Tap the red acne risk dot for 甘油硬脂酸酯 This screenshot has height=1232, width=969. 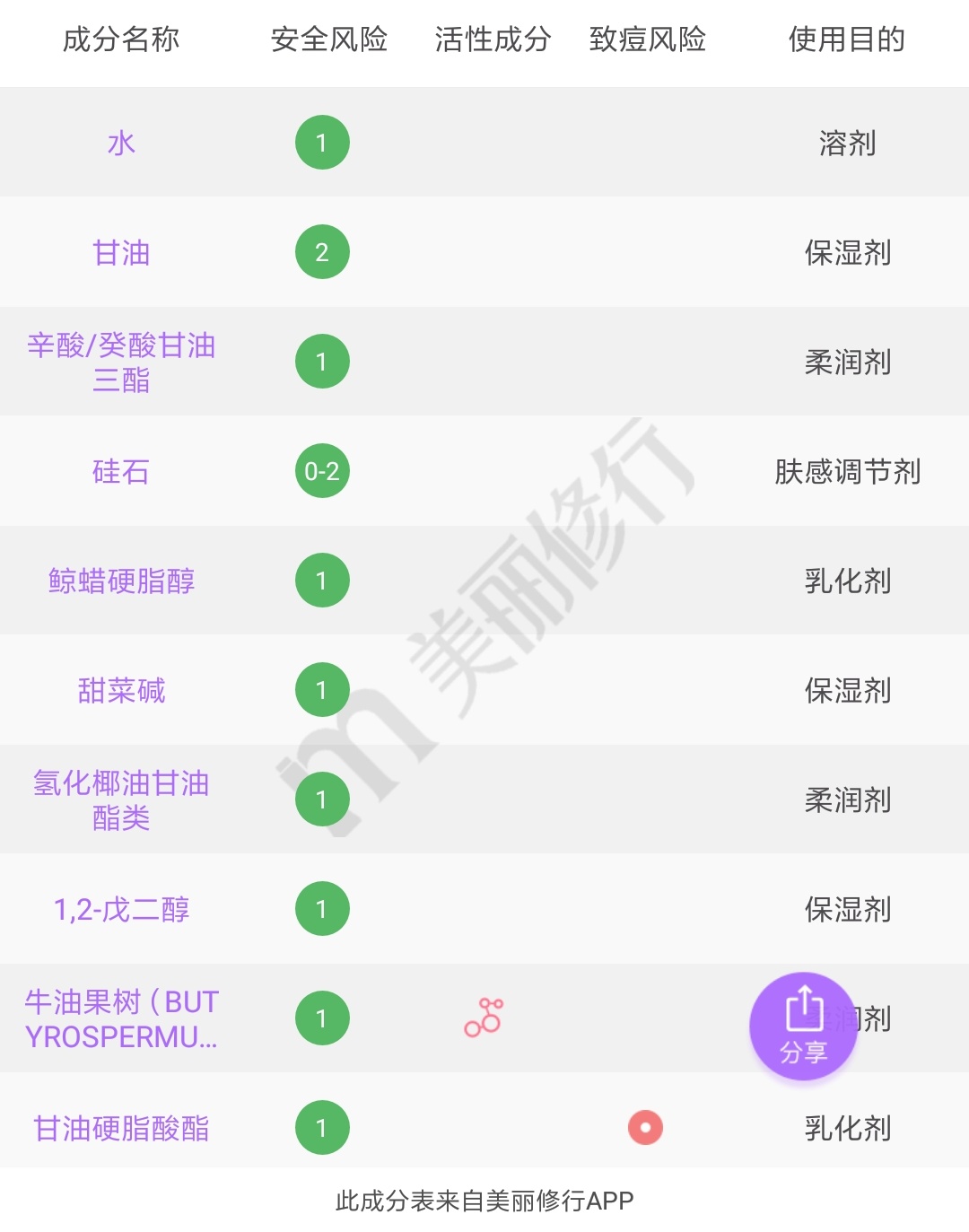(643, 1128)
